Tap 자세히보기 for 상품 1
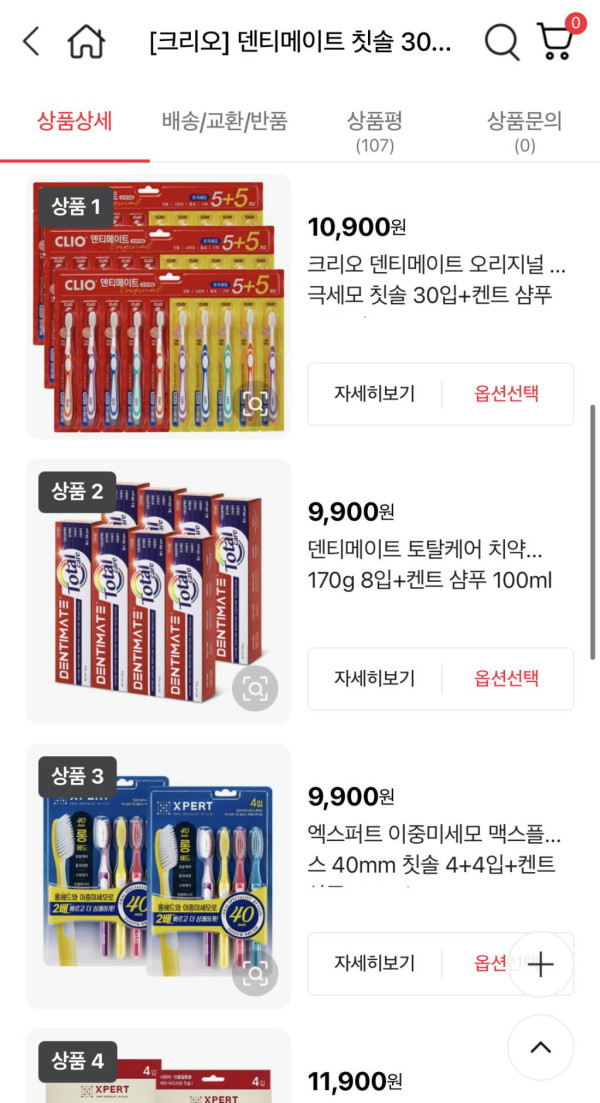This screenshot has height=1103, width=600. pyautogui.click(x=374, y=393)
